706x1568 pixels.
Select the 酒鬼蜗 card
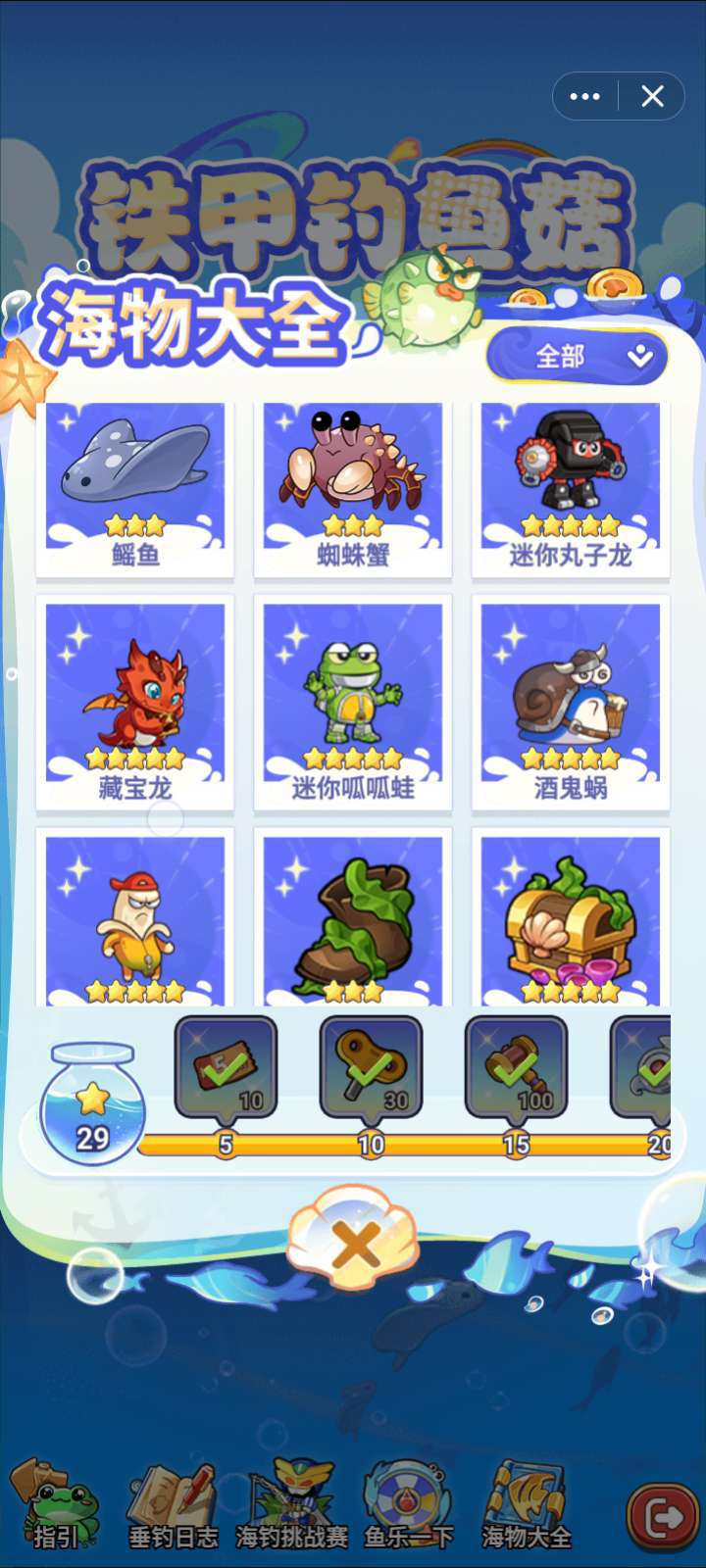click(x=571, y=702)
